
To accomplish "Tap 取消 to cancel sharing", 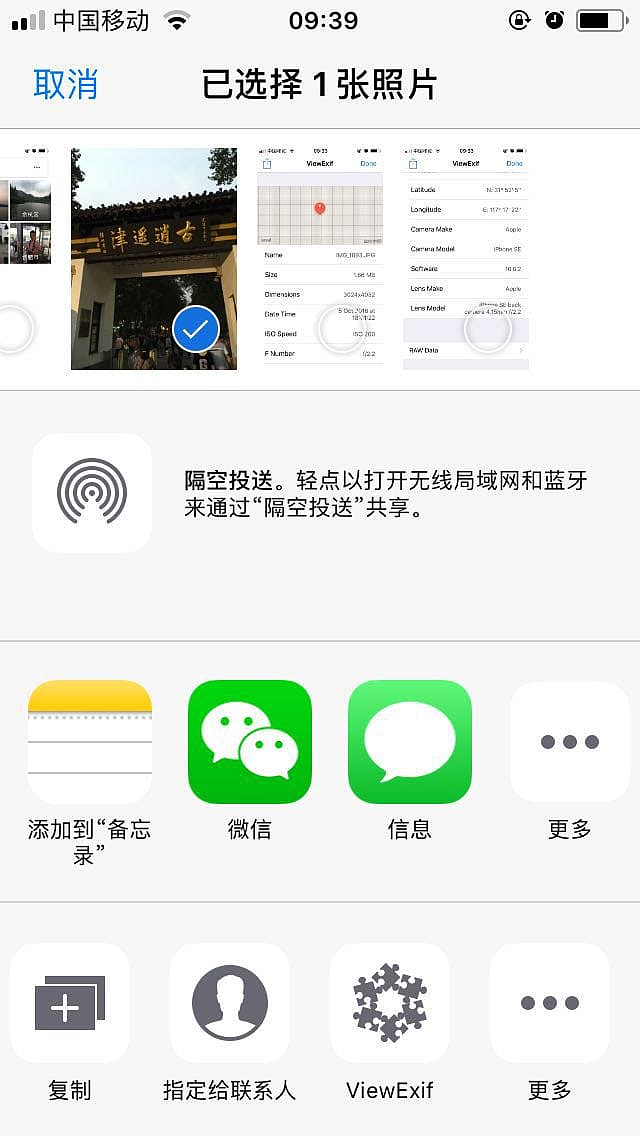I will click(65, 85).
